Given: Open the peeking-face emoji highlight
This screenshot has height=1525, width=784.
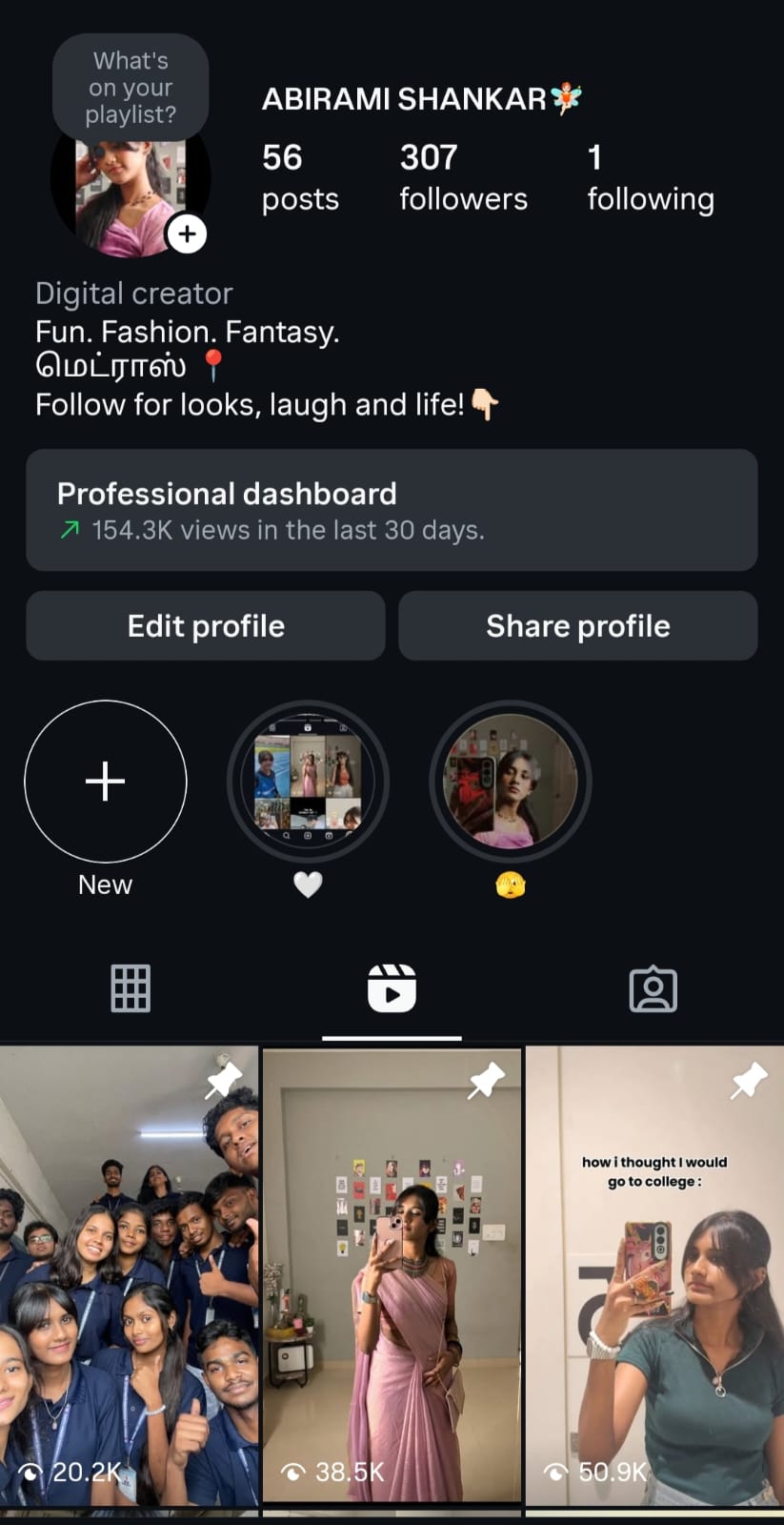Looking at the screenshot, I should click(511, 782).
